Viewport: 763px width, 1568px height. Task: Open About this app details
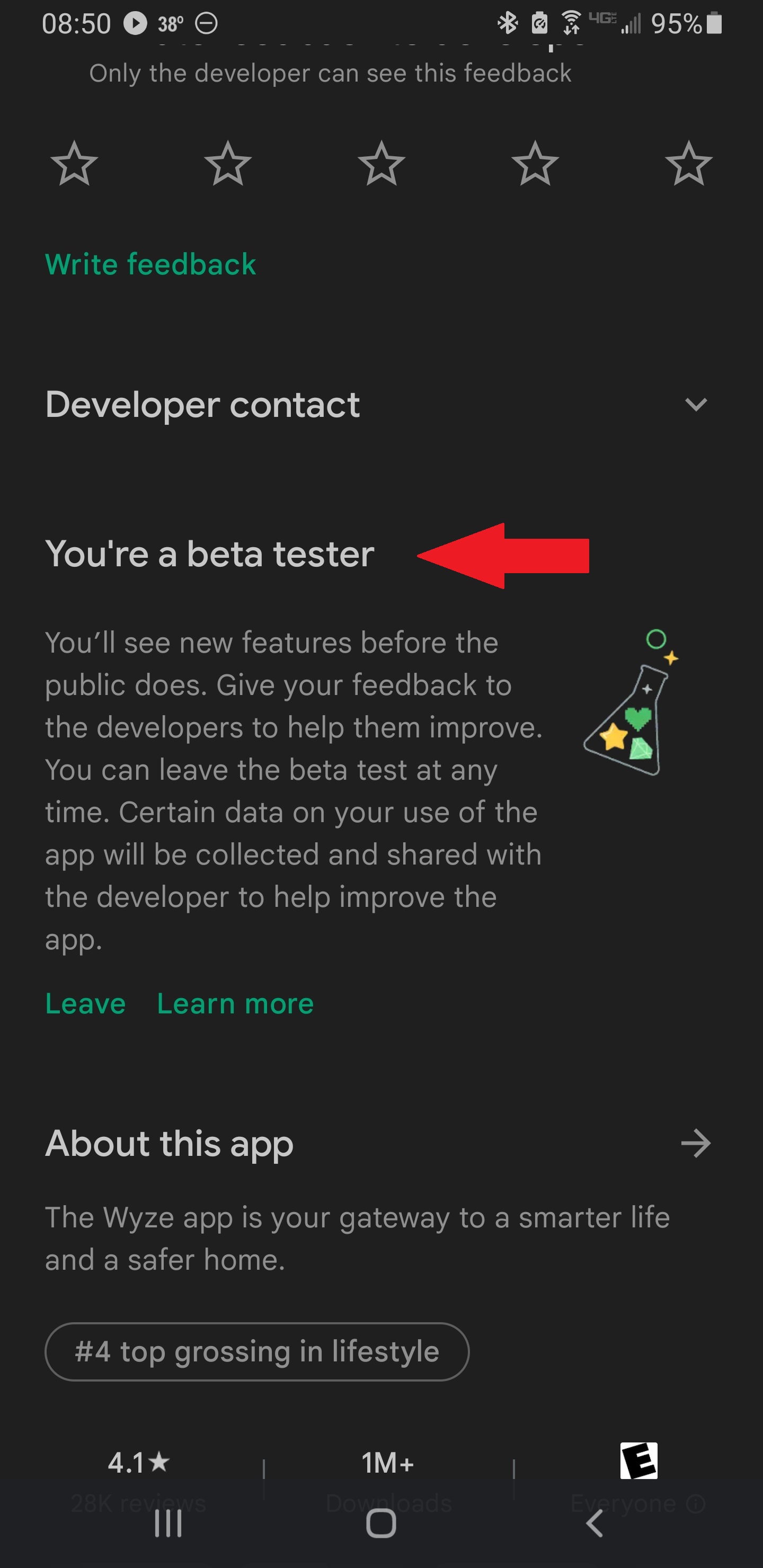point(695,1143)
